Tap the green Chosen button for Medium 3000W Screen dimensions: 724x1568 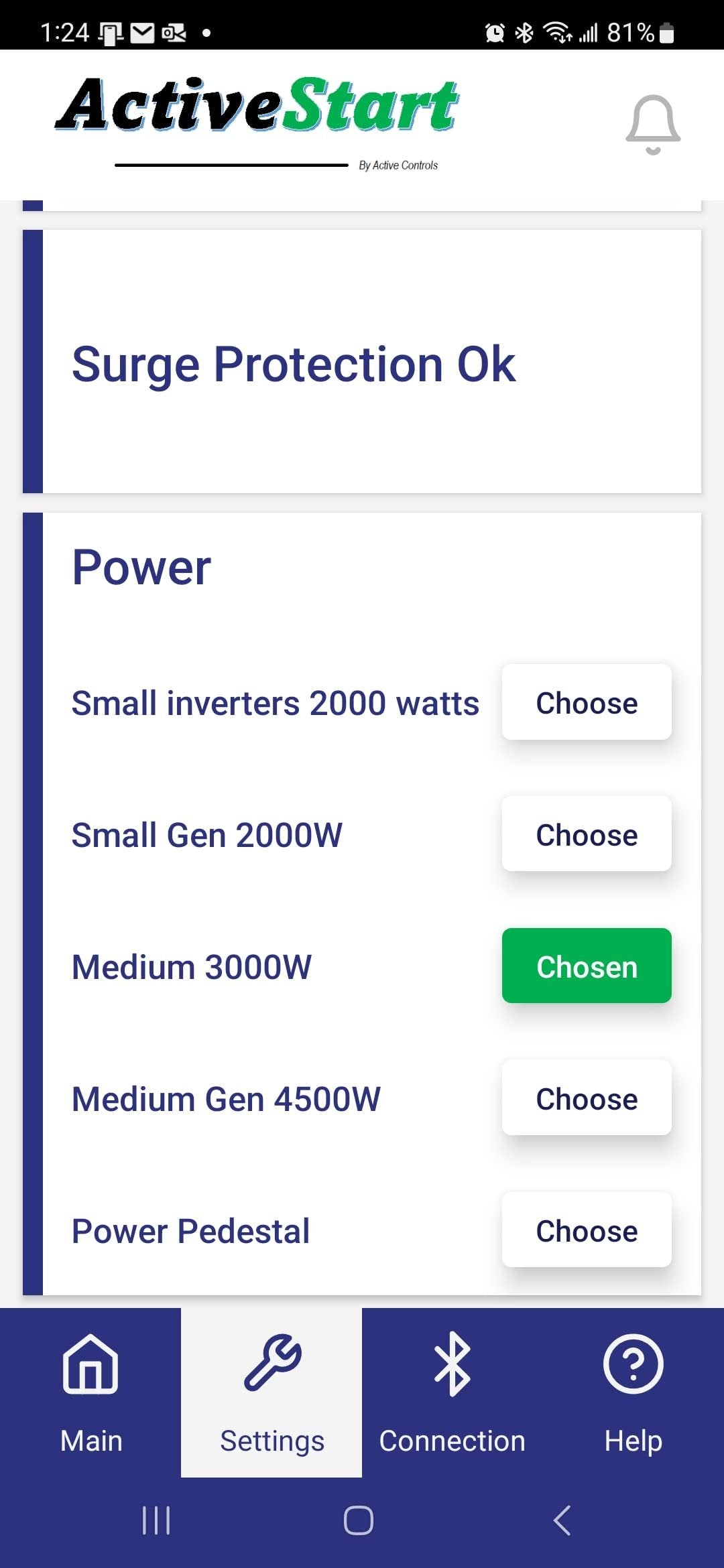(x=586, y=966)
